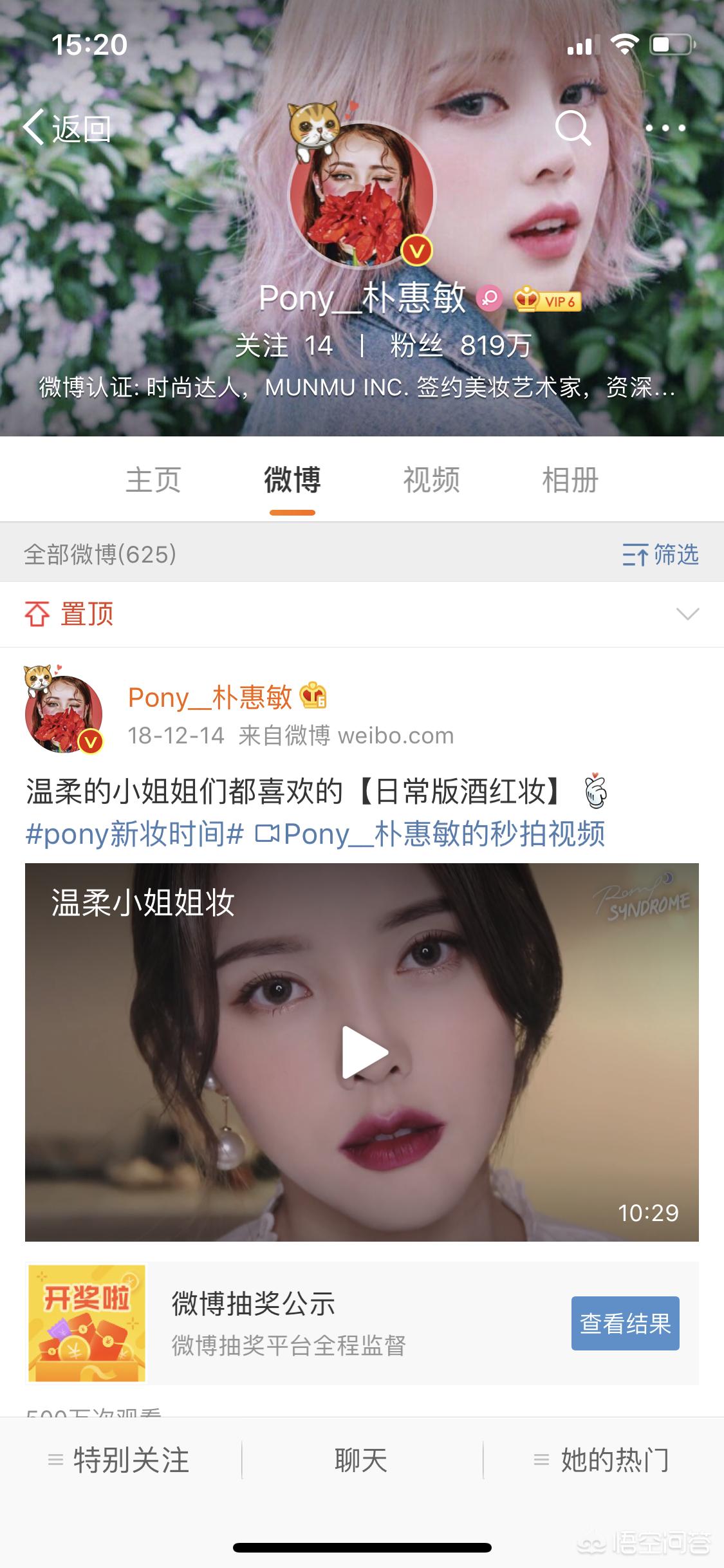Switch to the 相册 tab
The image size is (724, 1568).
(570, 480)
